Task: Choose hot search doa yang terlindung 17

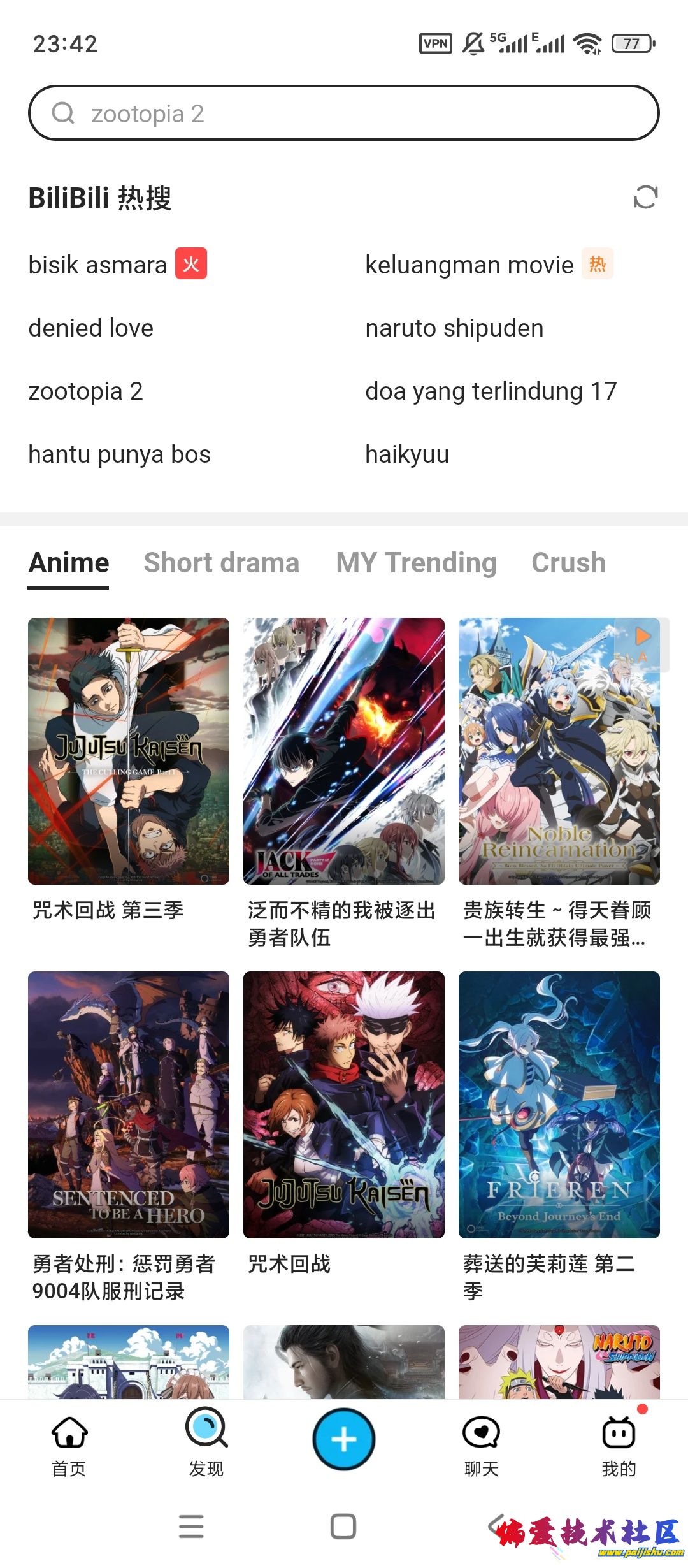Action: tap(491, 391)
